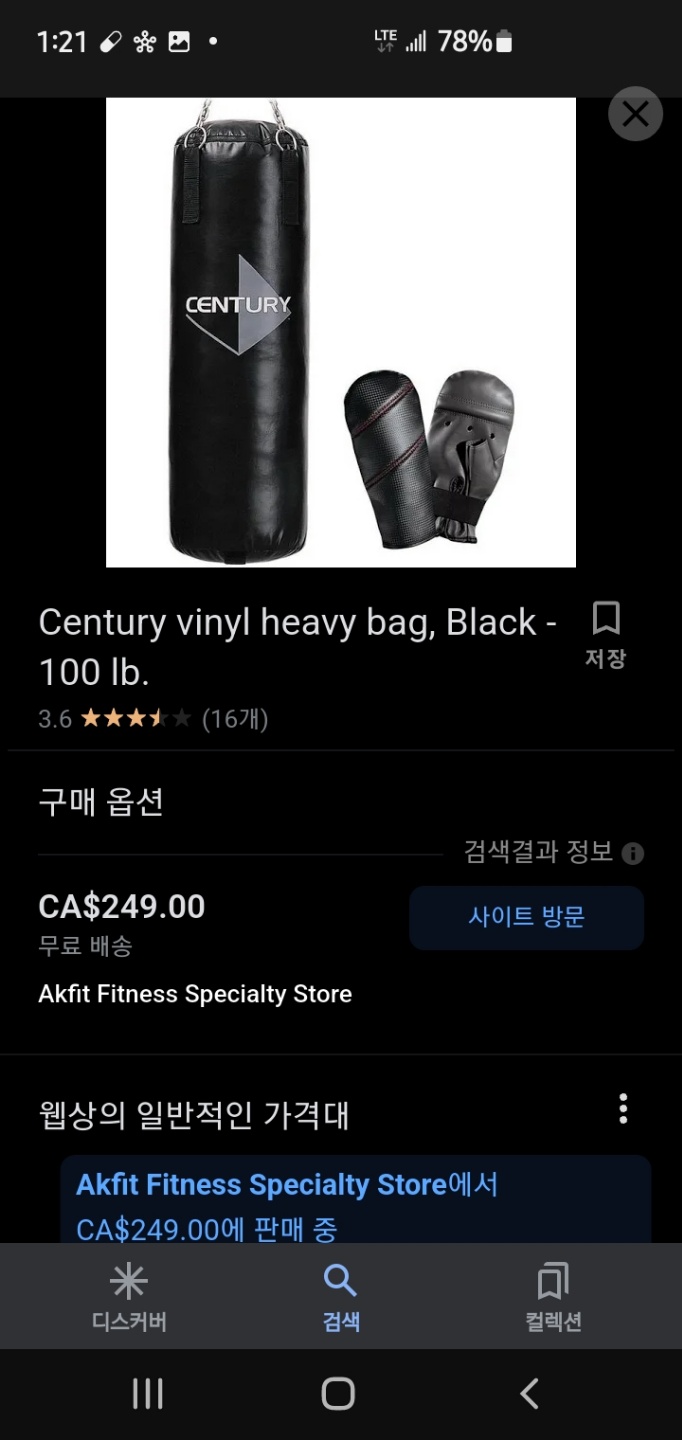
Task: Switch to the 컬렉션 tab
Action: (553, 1297)
